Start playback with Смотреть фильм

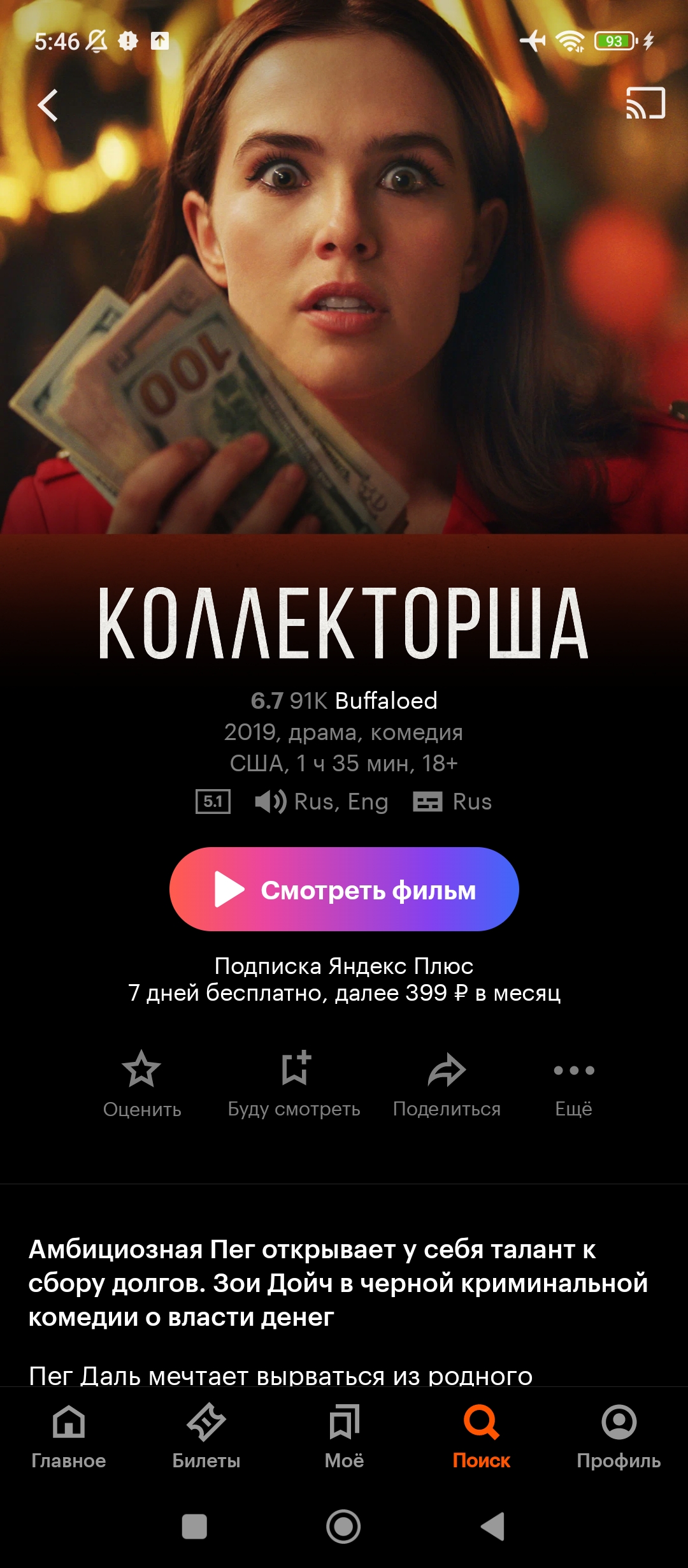pos(344,889)
